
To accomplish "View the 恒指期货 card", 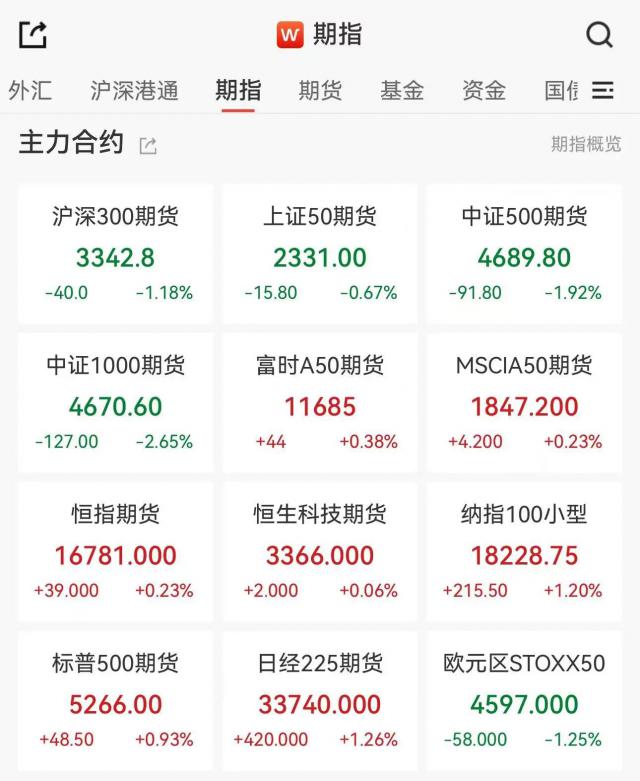I will point(116,552).
